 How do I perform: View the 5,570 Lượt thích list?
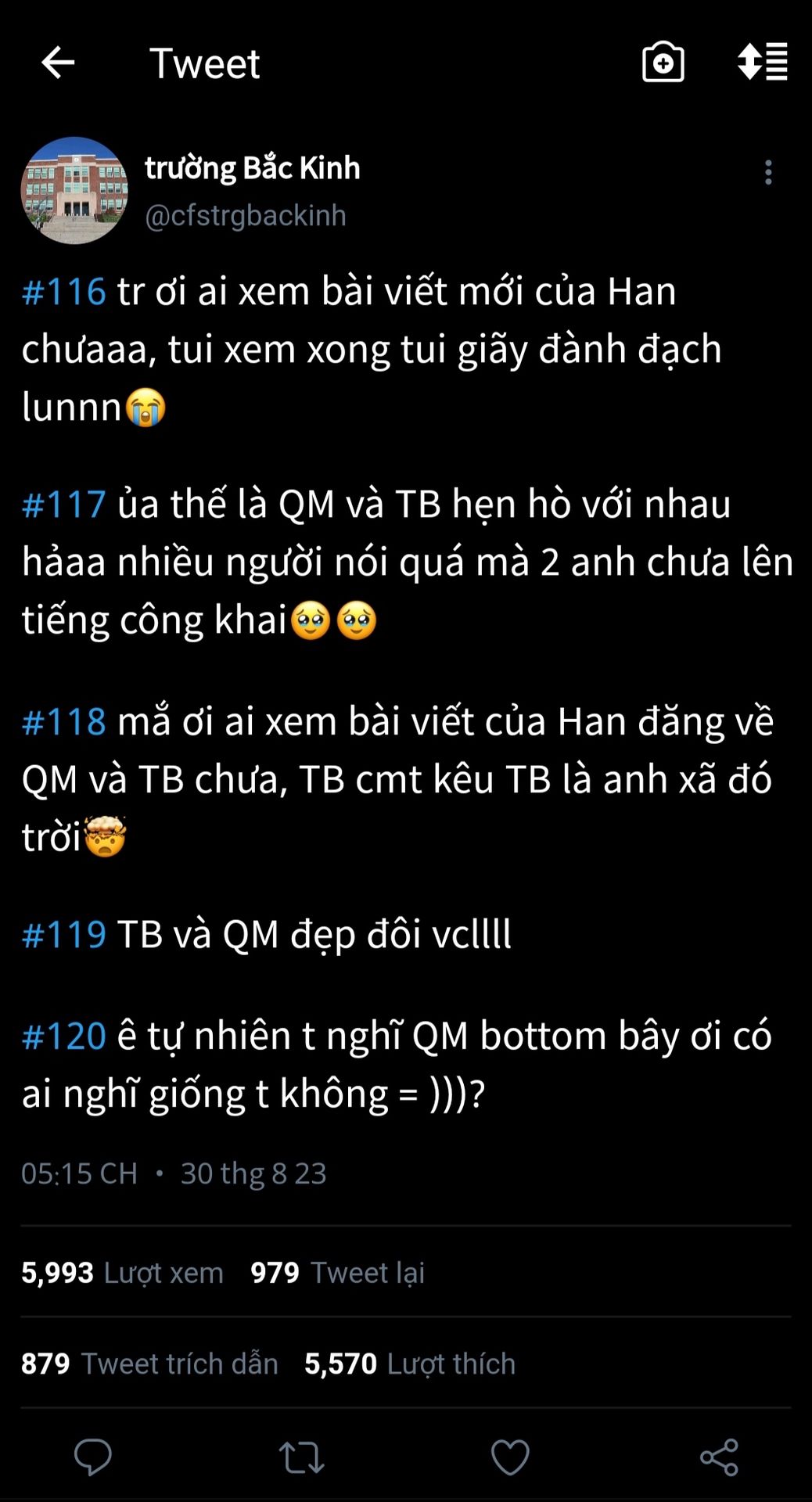click(410, 1364)
